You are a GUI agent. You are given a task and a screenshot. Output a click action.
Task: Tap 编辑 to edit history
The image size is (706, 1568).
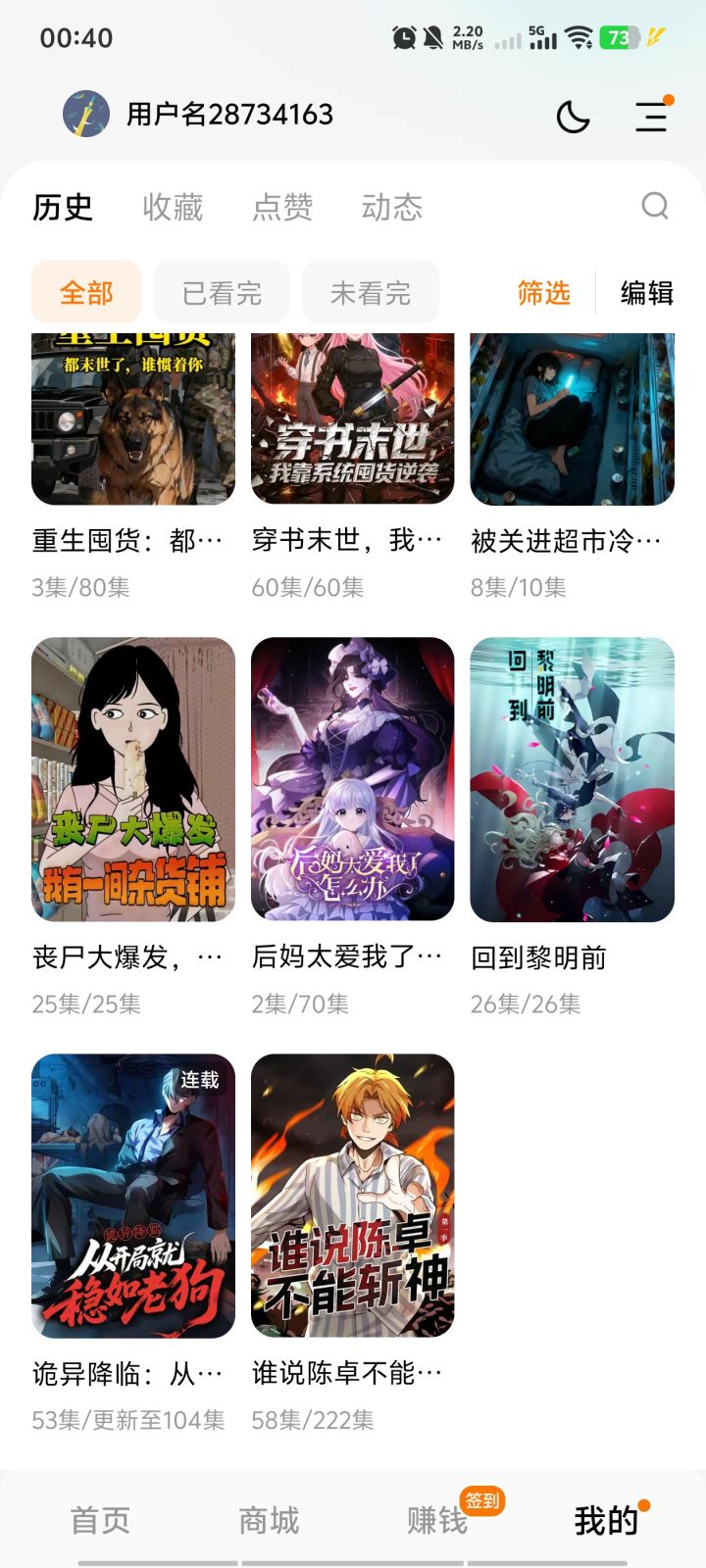coord(647,292)
